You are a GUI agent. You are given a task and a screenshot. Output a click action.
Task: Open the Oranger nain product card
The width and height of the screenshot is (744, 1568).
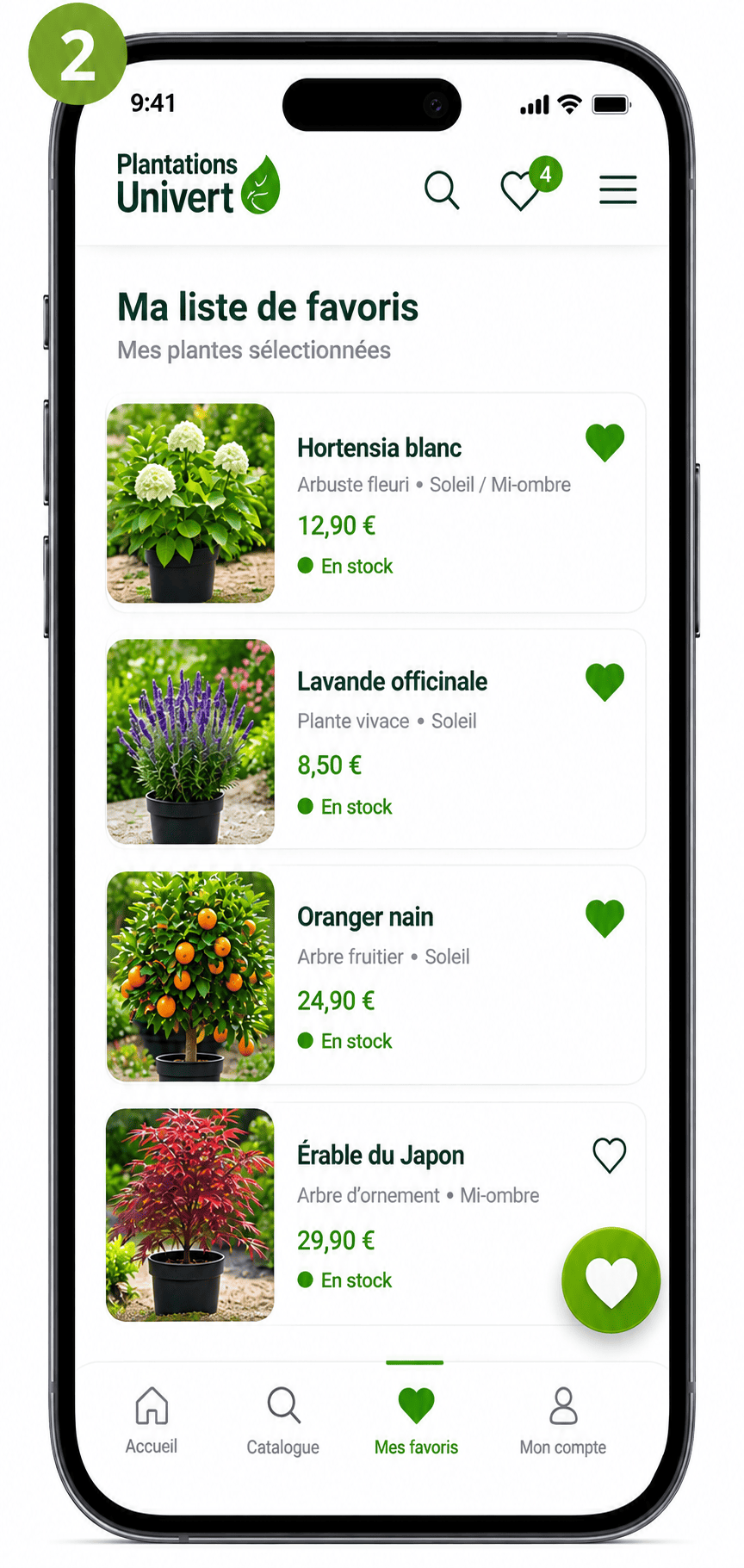point(375,976)
